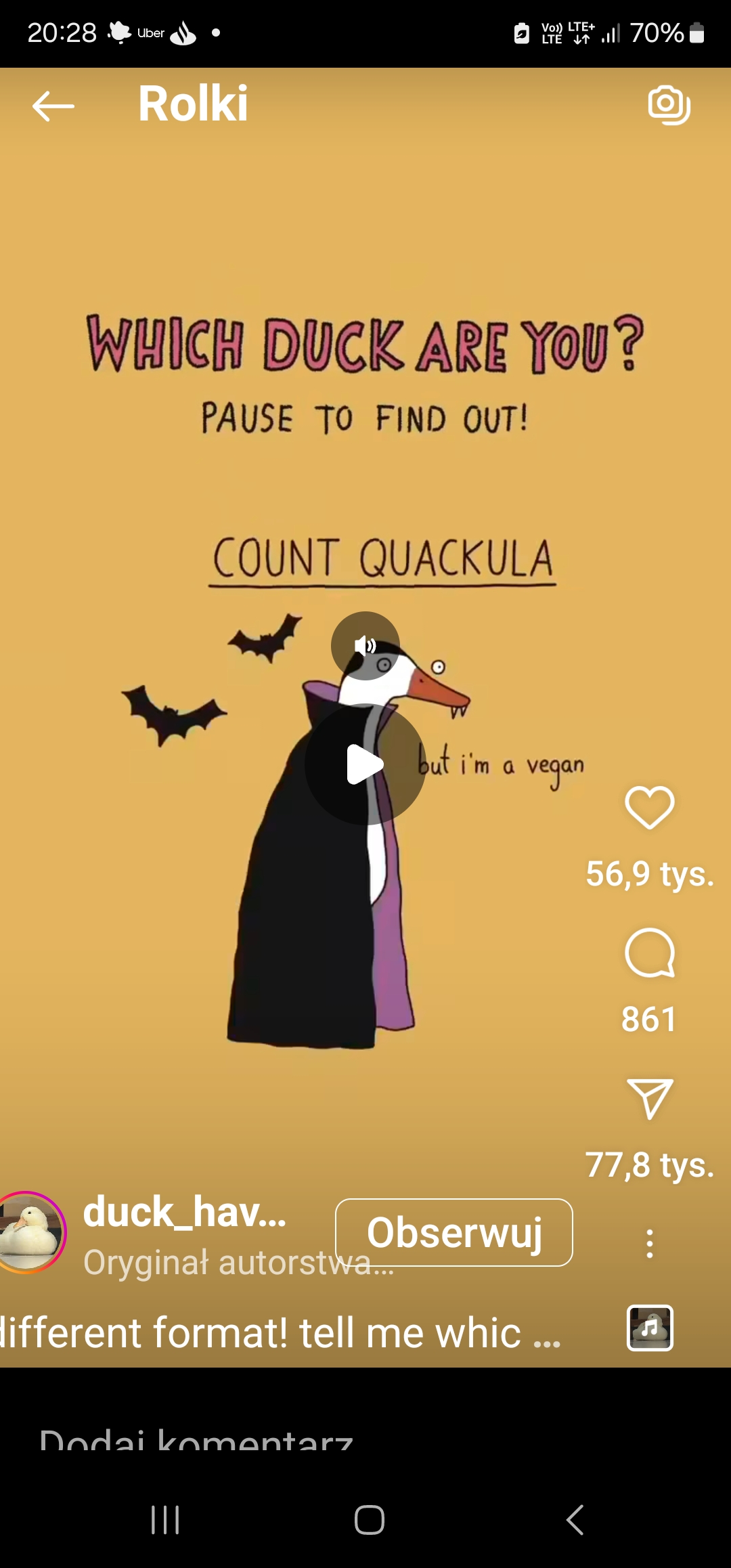
Task: Open the comments on this reel
Action: [x=650, y=953]
